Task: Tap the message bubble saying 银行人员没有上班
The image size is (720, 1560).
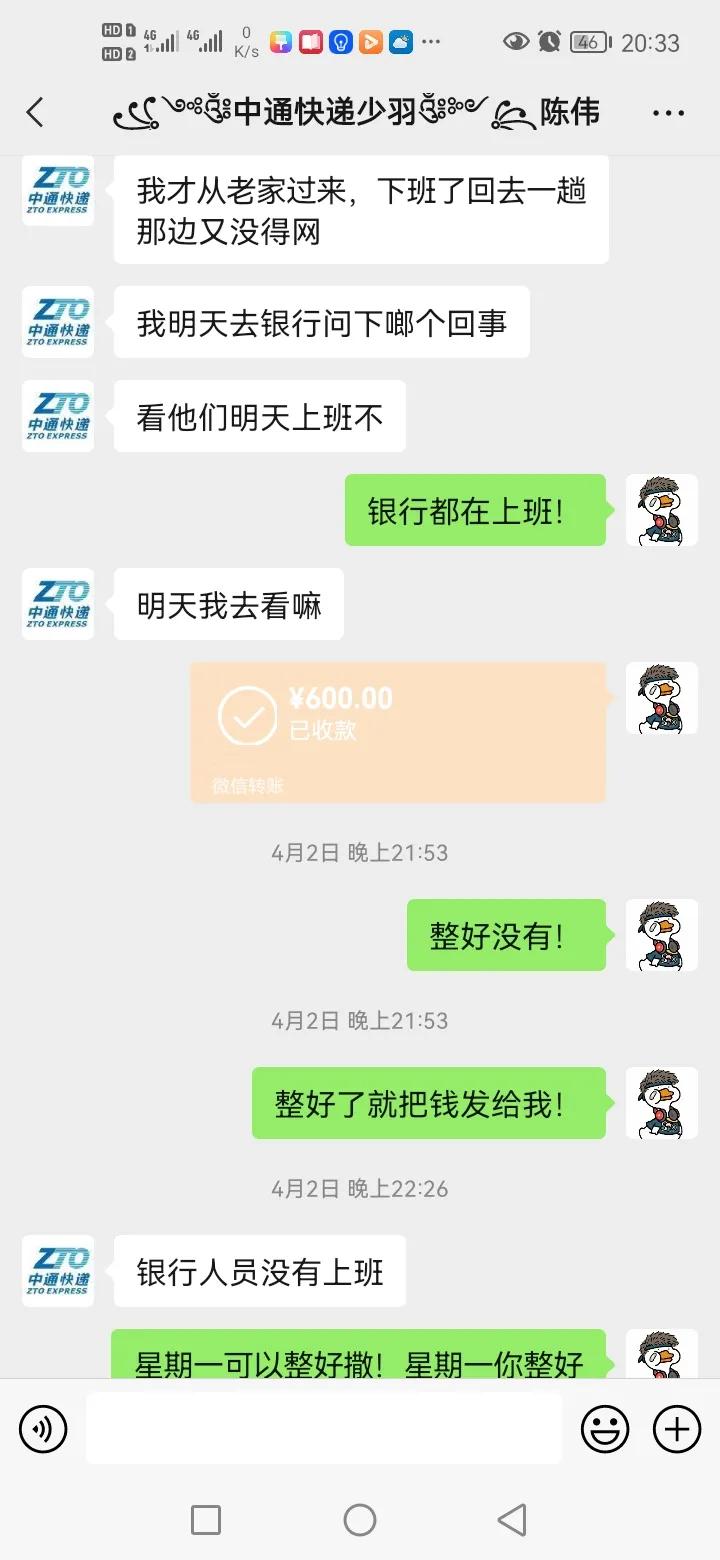Action: tap(258, 1271)
